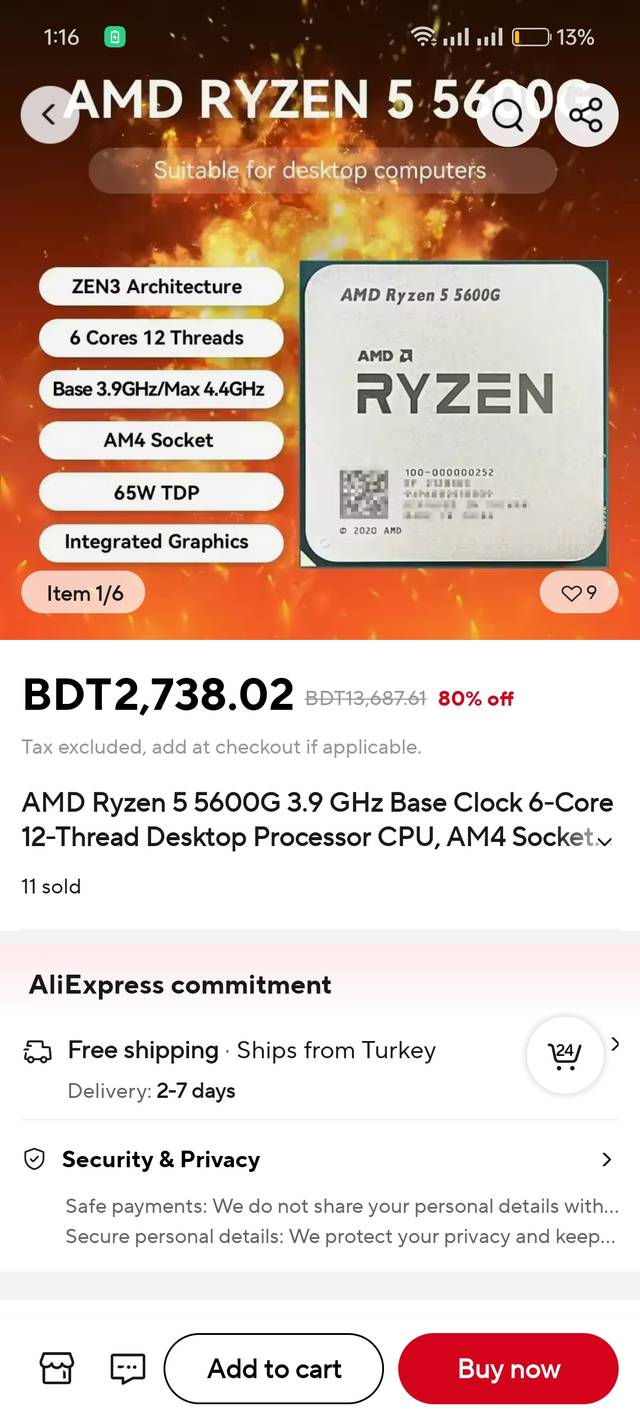Visit the seller's store
The height and width of the screenshot is (1422, 640).
tap(56, 1368)
